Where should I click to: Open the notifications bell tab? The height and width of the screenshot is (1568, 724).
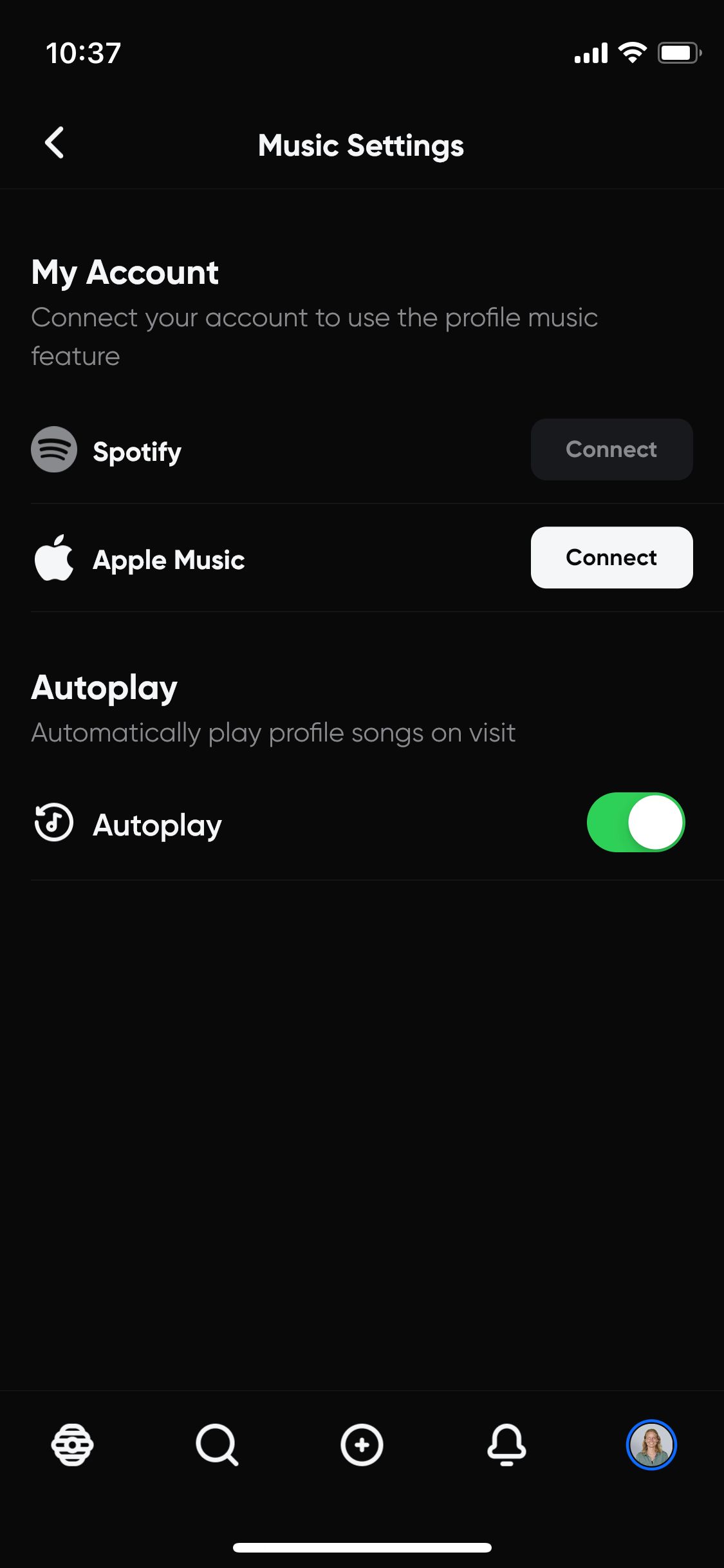tap(506, 1445)
